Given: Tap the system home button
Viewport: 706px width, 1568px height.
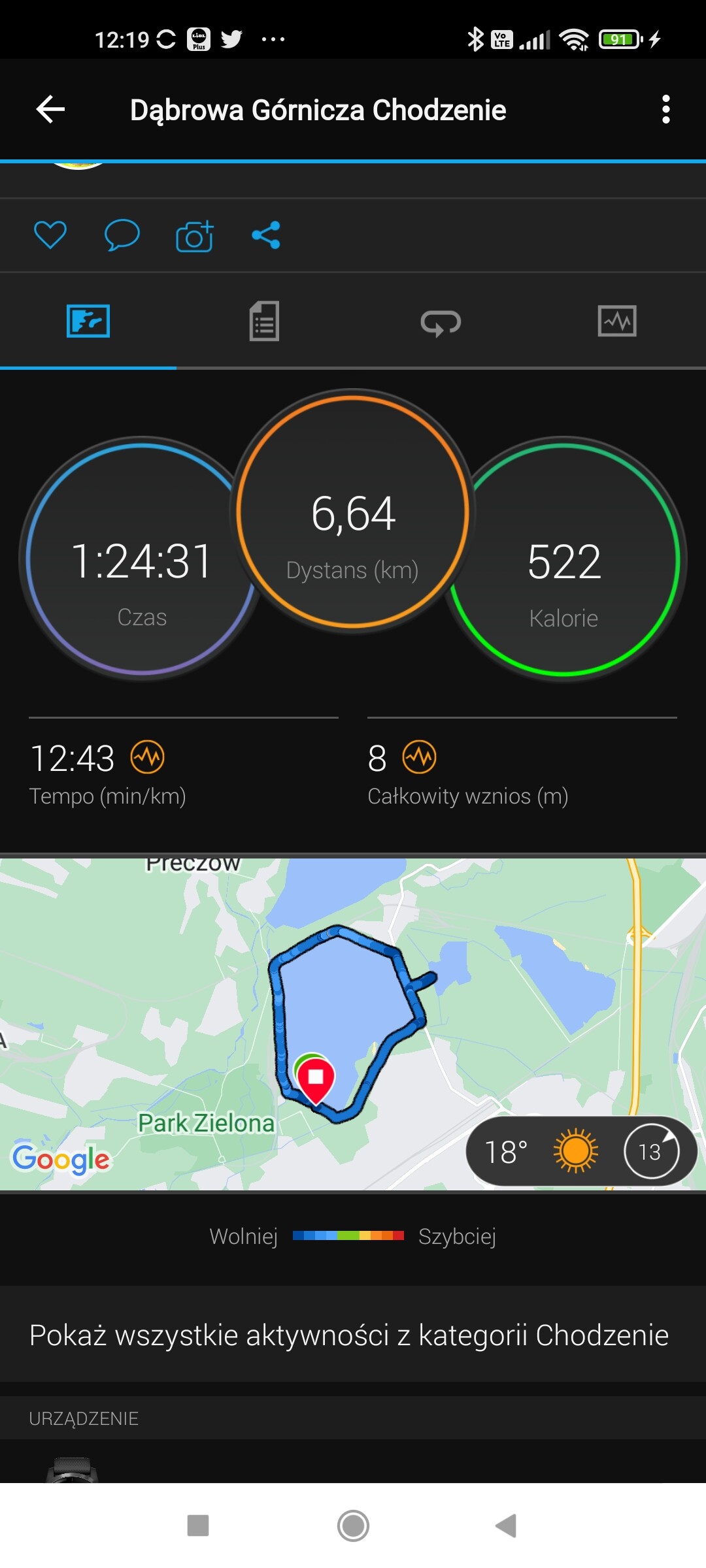Looking at the screenshot, I should coord(353,1526).
